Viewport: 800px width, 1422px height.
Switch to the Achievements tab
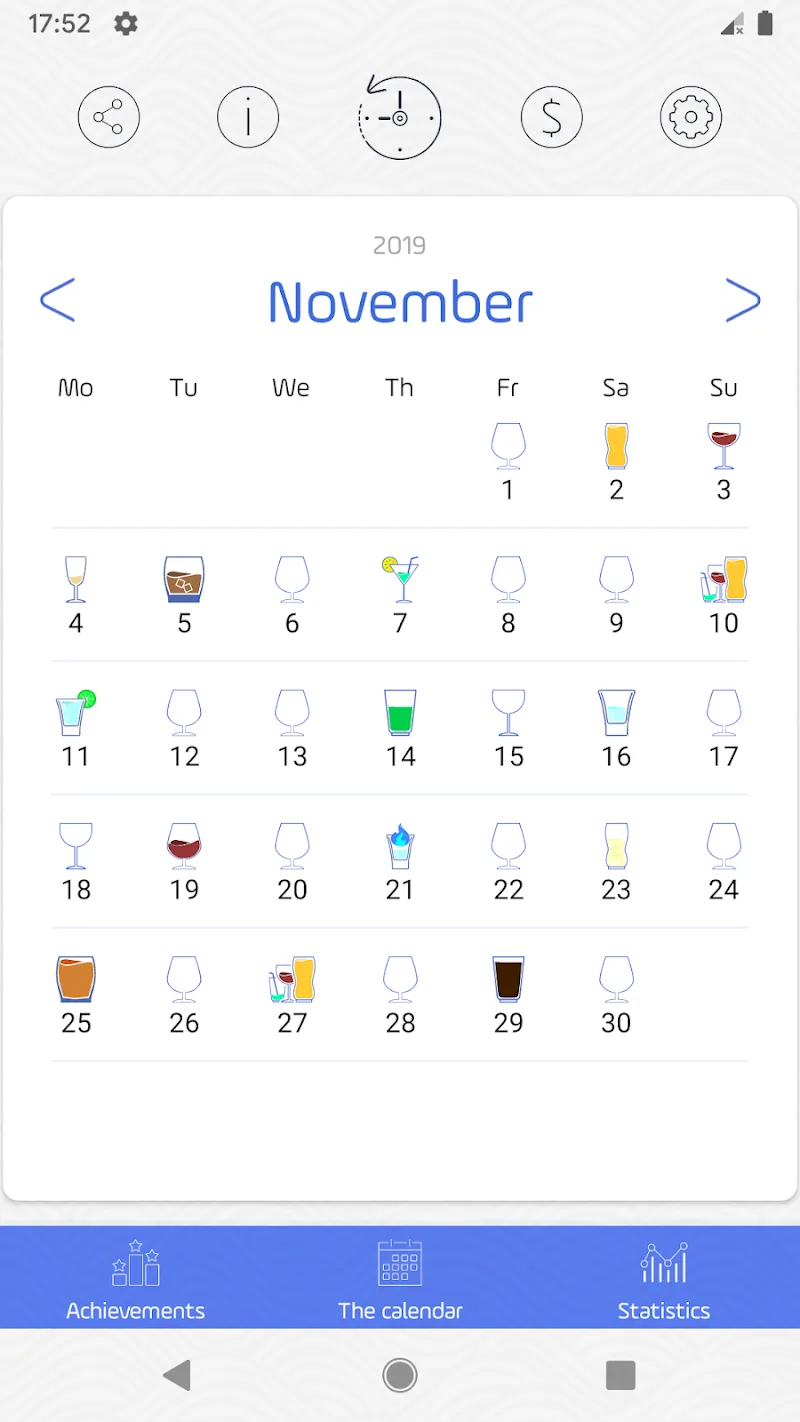pyautogui.click(x=135, y=1280)
